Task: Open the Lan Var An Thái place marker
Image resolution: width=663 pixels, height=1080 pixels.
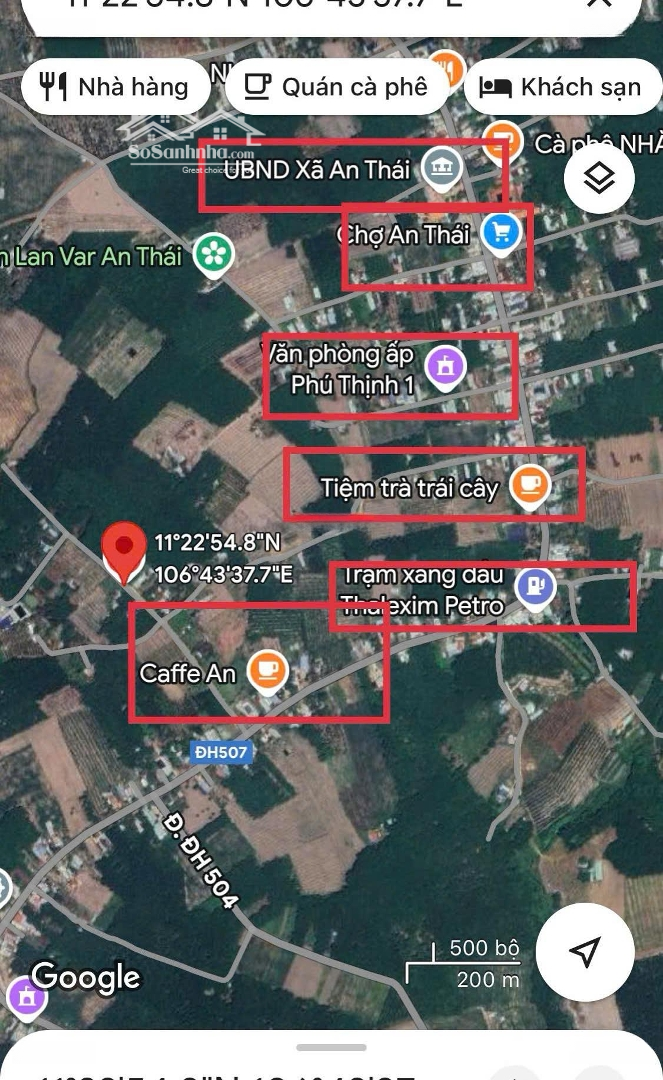Action: point(212,254)
